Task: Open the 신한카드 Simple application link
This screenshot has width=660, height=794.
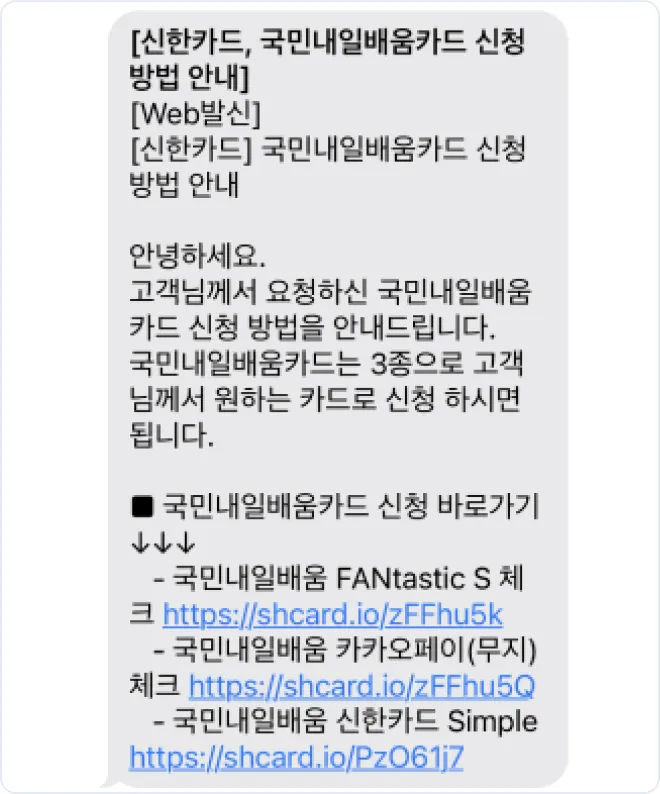Action: tap(297, 757)
